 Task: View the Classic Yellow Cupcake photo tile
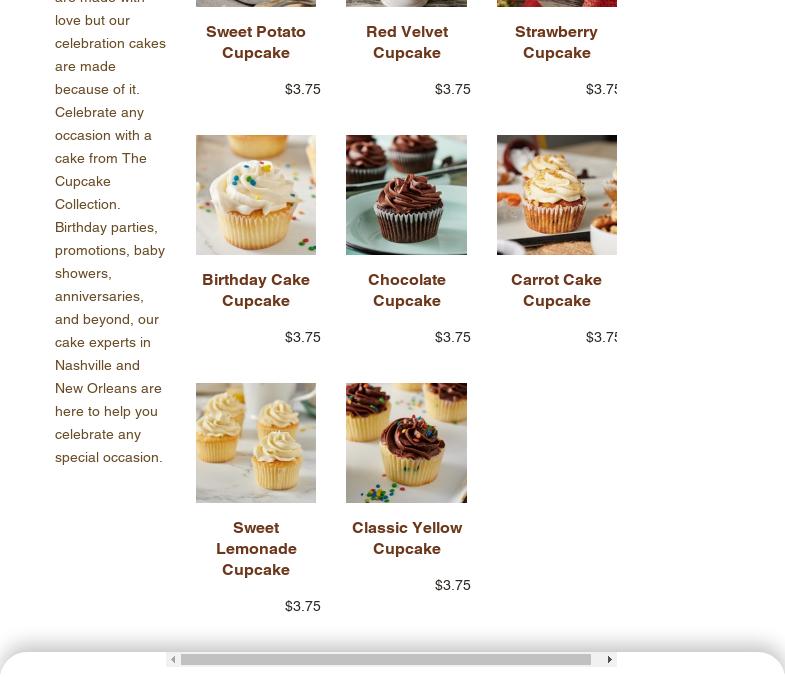(x=406, y=443)
